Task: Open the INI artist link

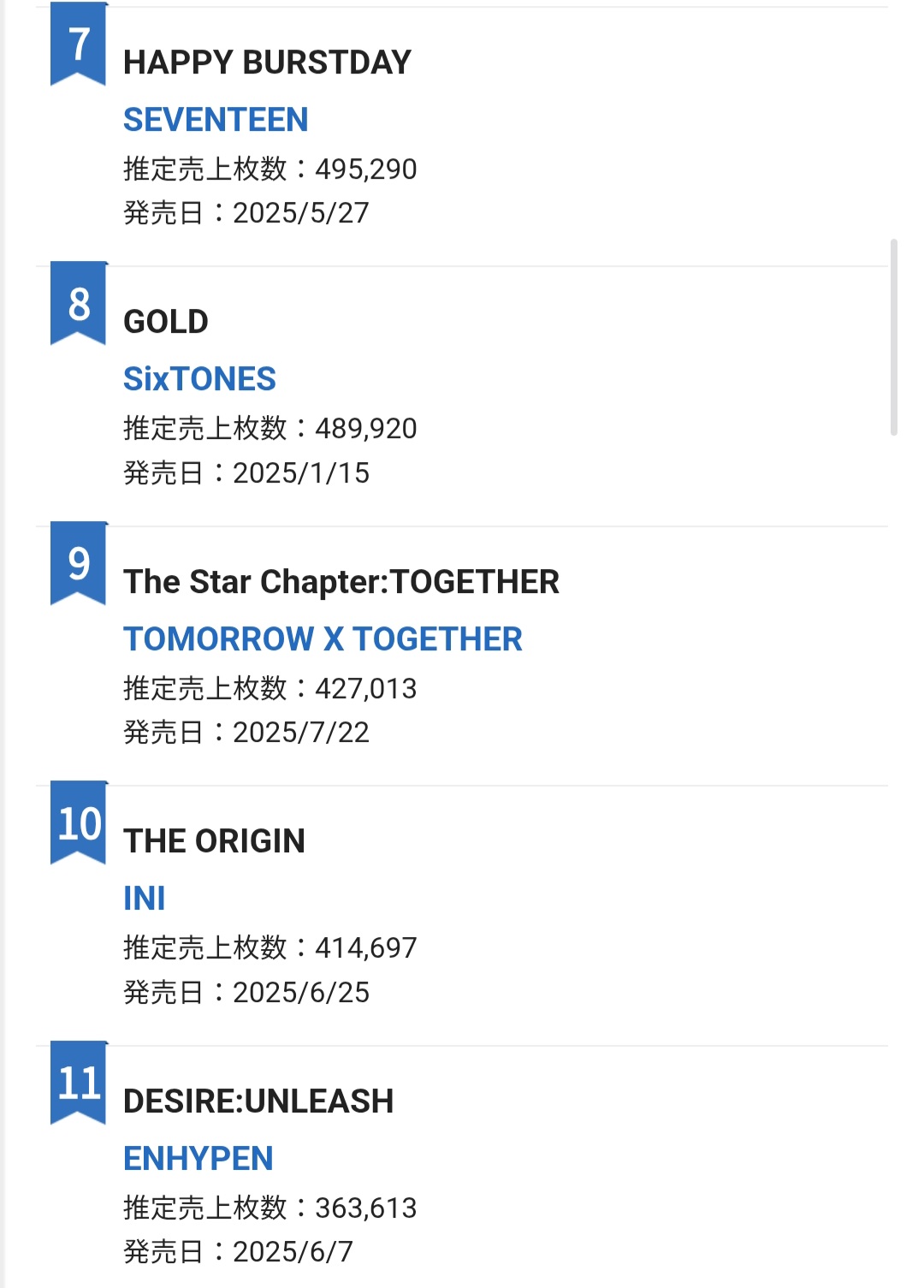Action: click(x=145, y=899)
